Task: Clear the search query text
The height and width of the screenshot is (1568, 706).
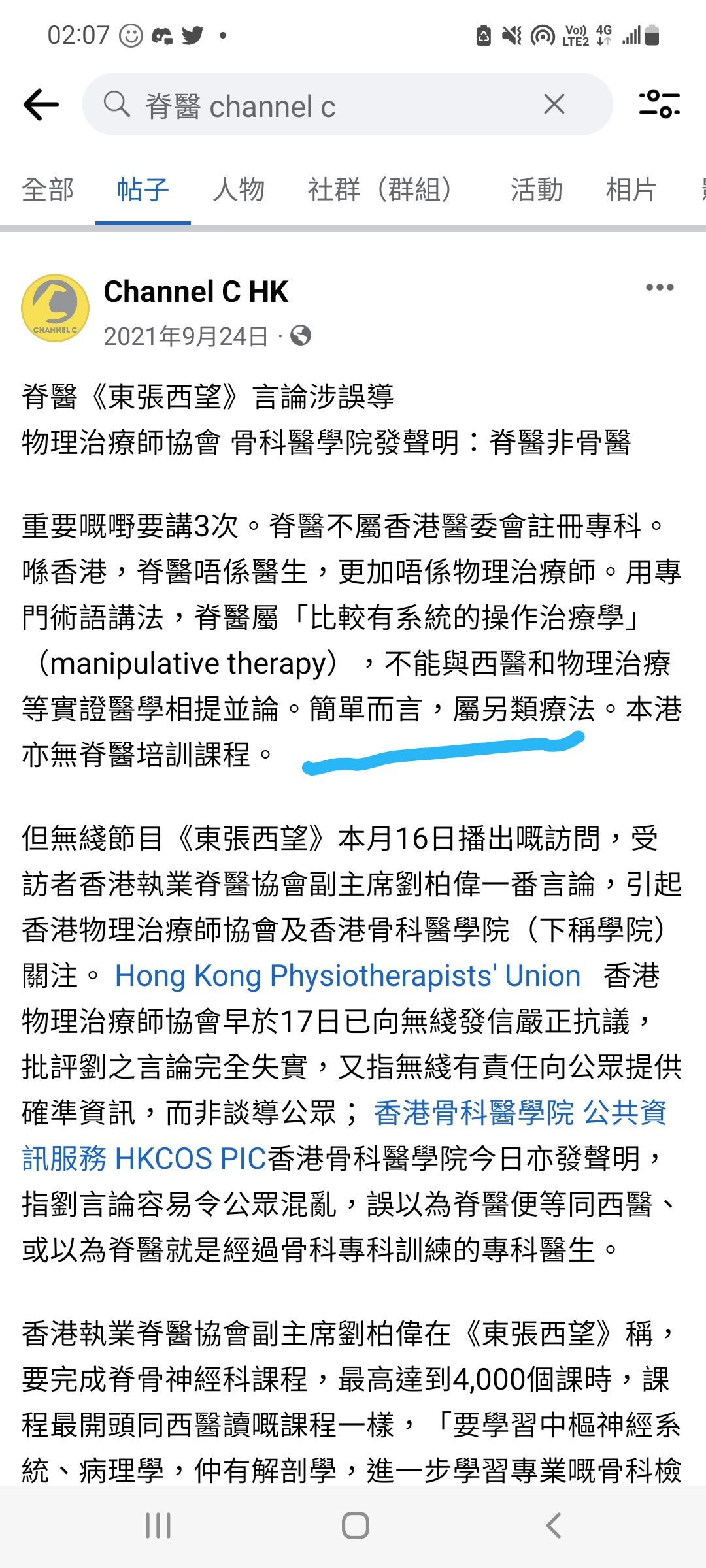Action: (x=554, y=104)
